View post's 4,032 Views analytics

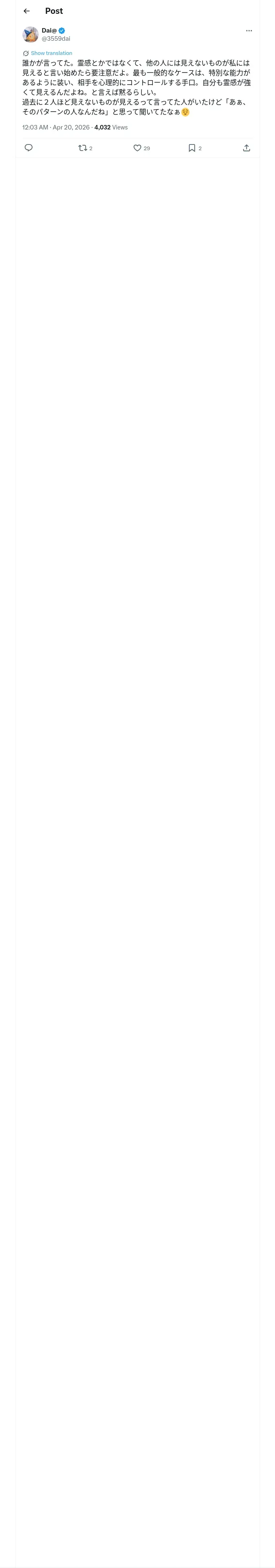click(x=111, y=127)
